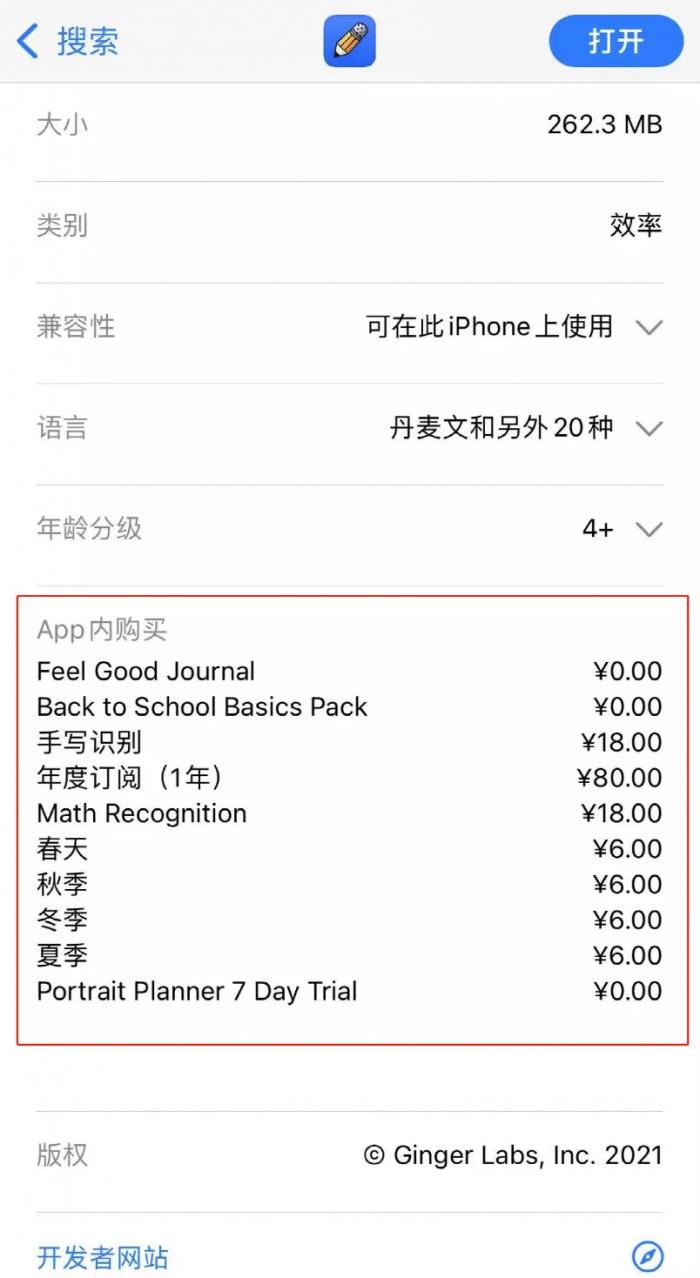Expand the 年龄分级 details
Screen dimensions: 700x1278
click(x=649, y=529)
